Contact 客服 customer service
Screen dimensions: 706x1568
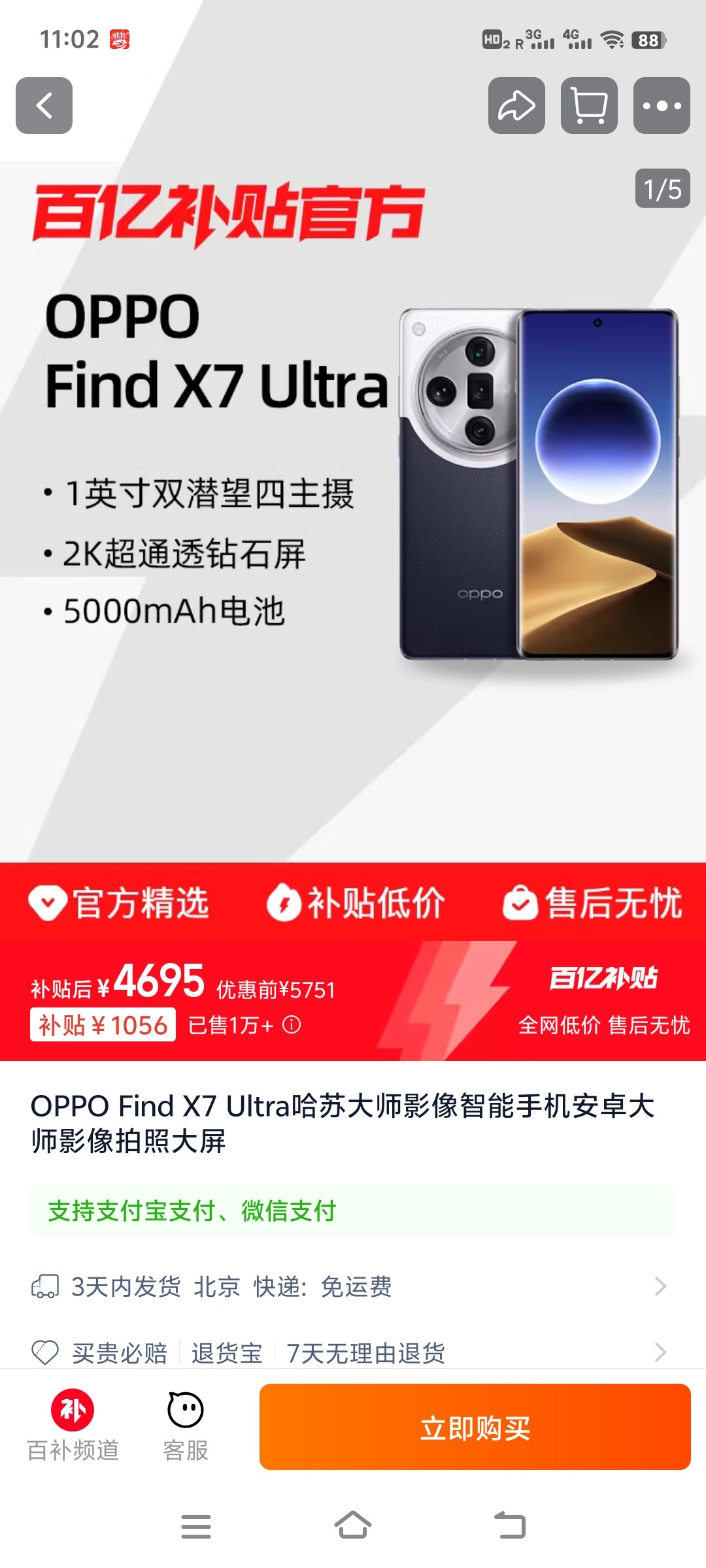click(x=186, y=1426)
